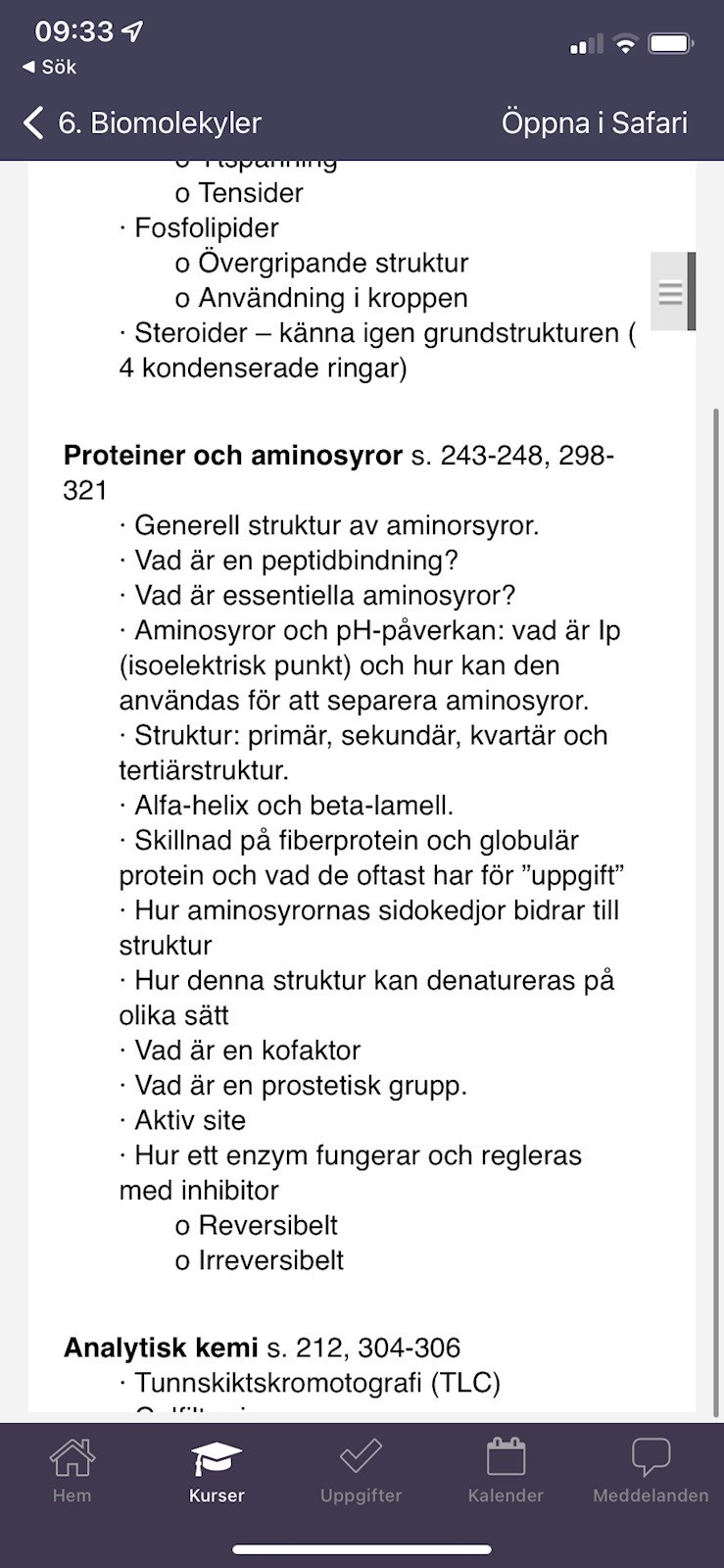This screenshot has width=724, height=1568.
Task: Open this page in Safari
Action: pos(594,122)
